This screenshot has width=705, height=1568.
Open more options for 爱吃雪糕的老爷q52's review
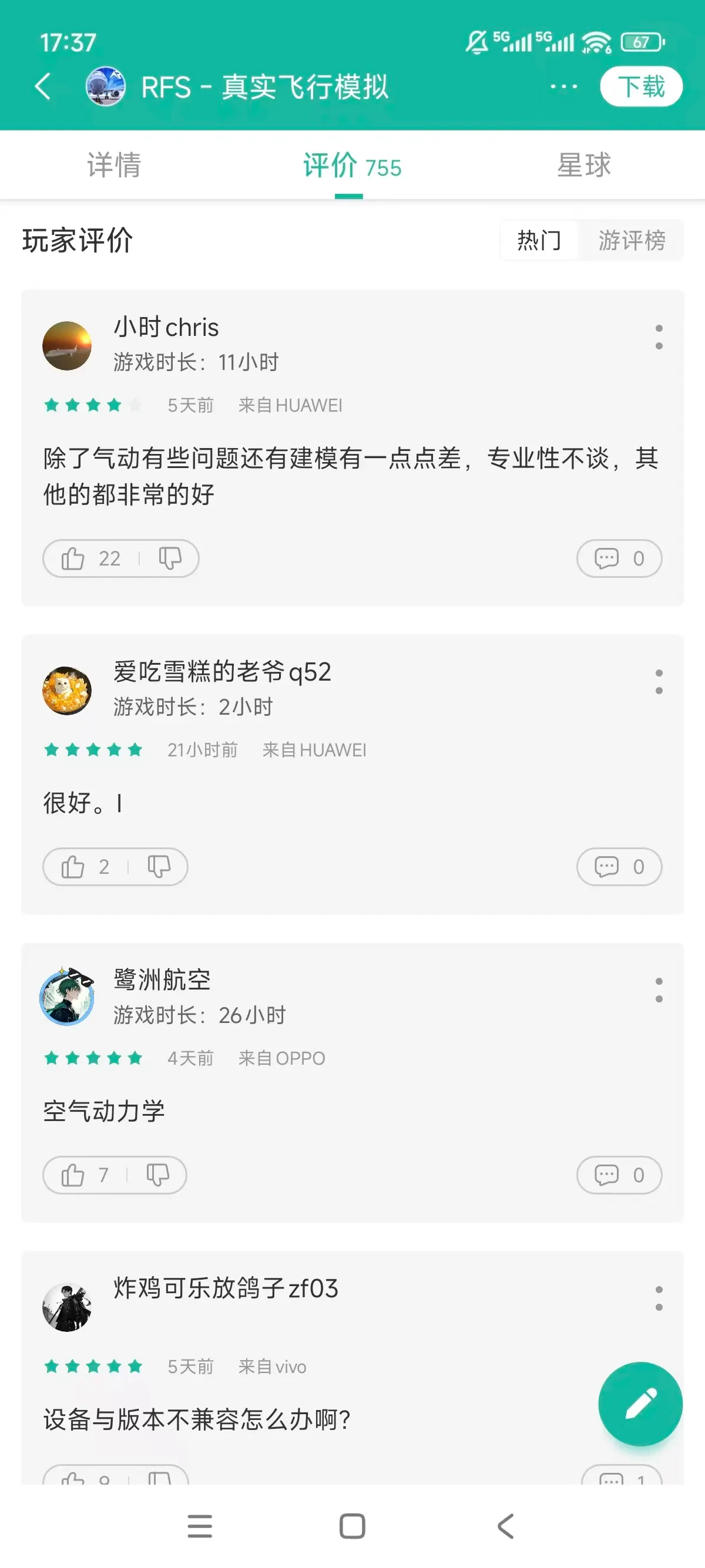point(658,682)
